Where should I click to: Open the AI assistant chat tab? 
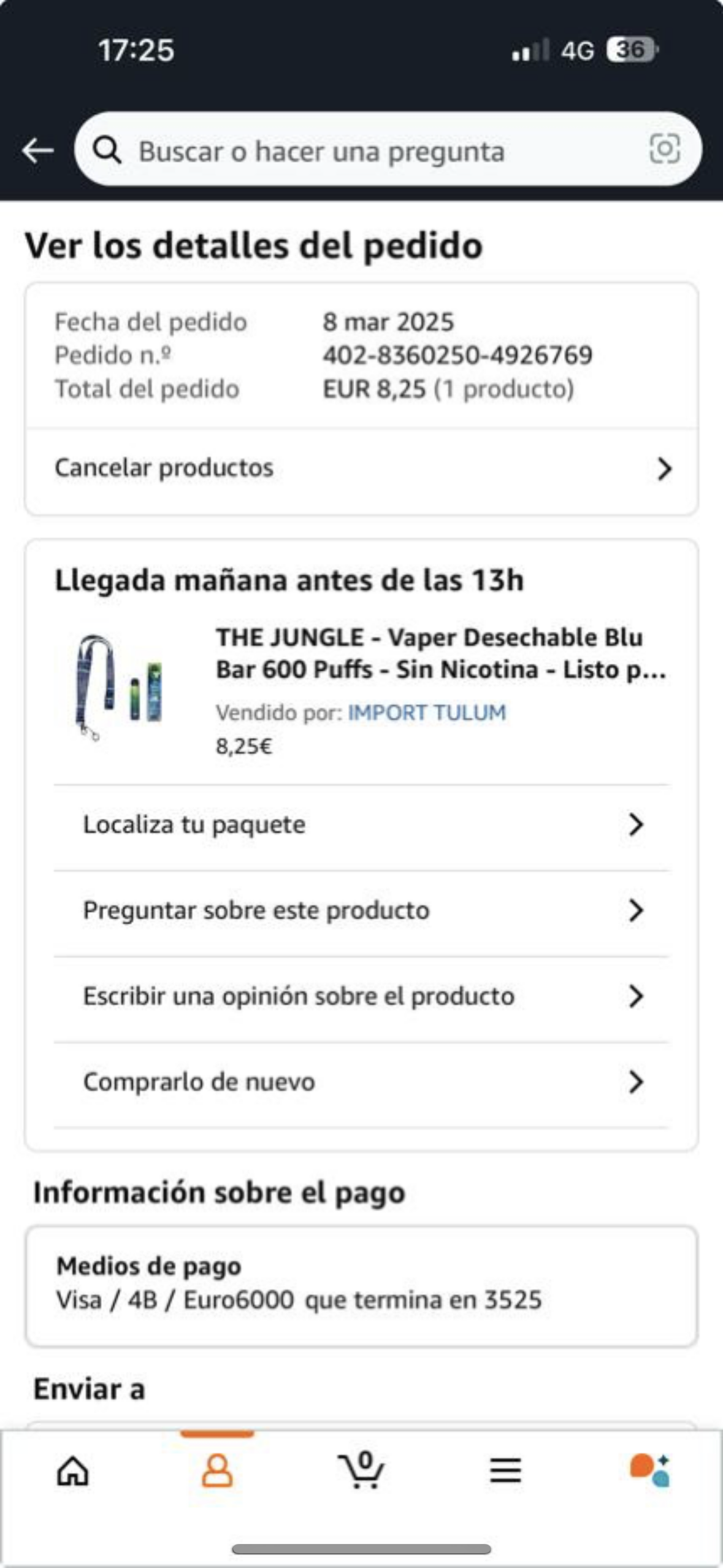tap(649, 1471)
